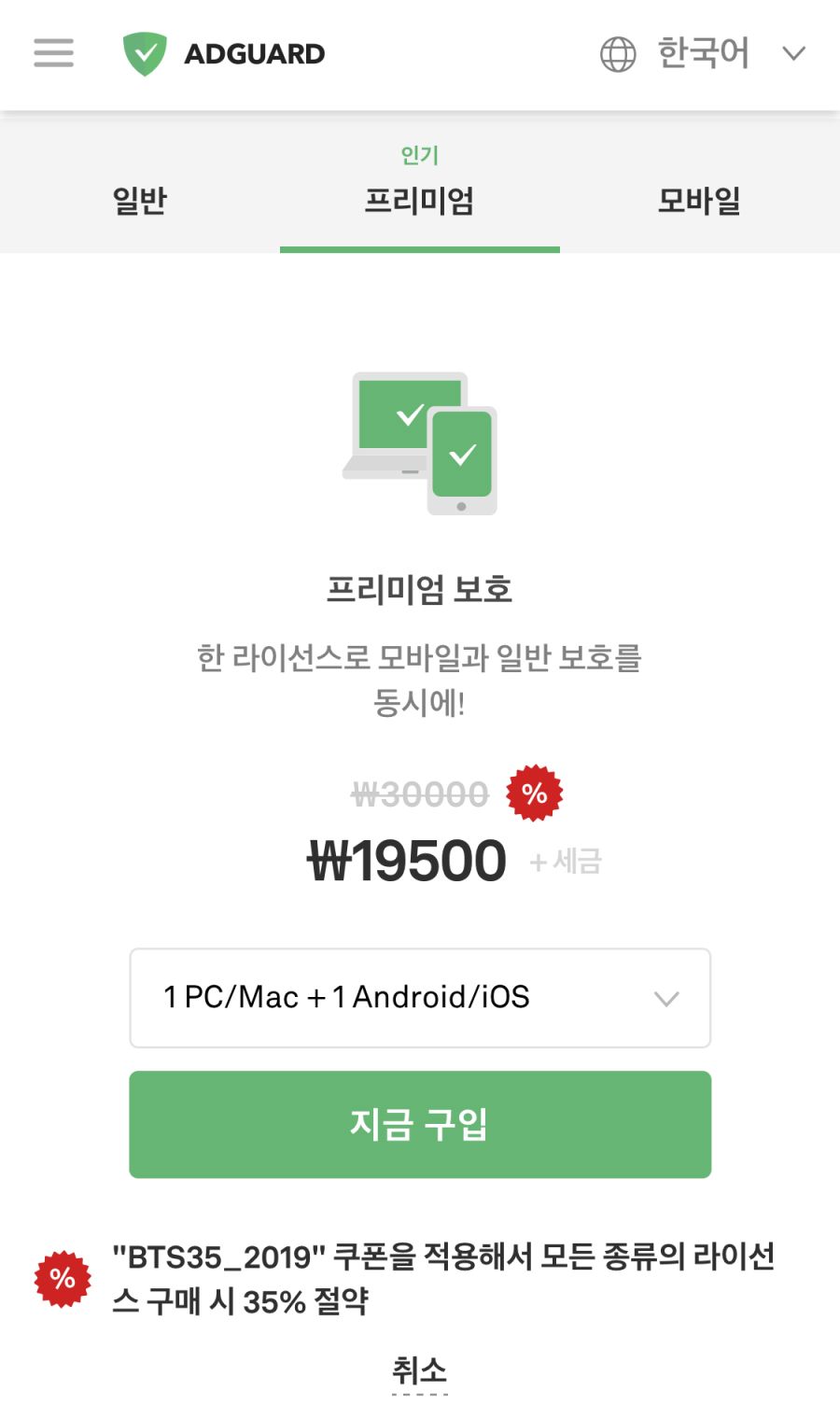The height and width of the screenshot is (1404, 840).
Task: Click the checkmark on the phone illustration
Action: pos(461,456)
